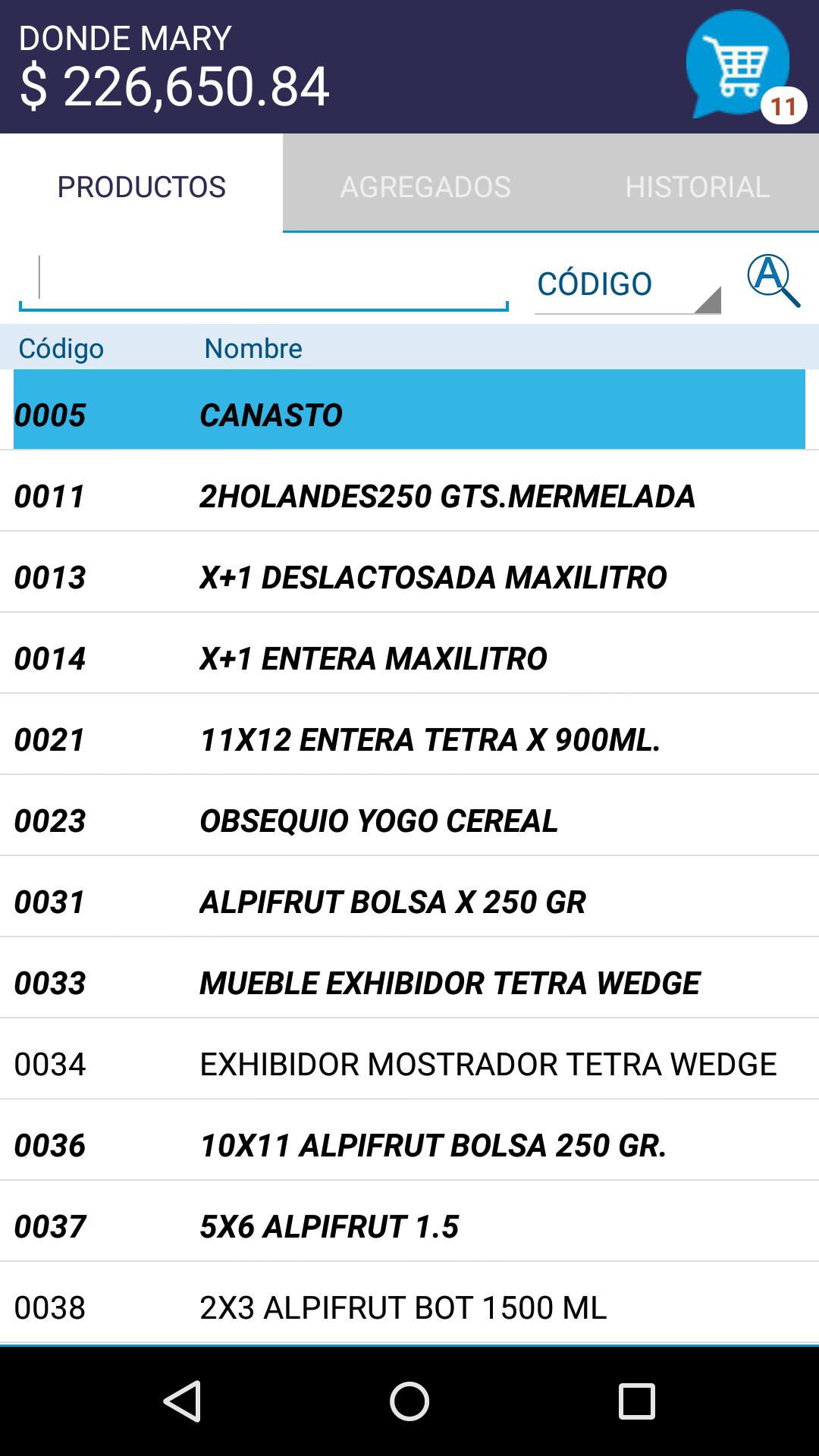Choose 0013 X+1 DESLACTOSADA MAXILITRO

(409, 577)
